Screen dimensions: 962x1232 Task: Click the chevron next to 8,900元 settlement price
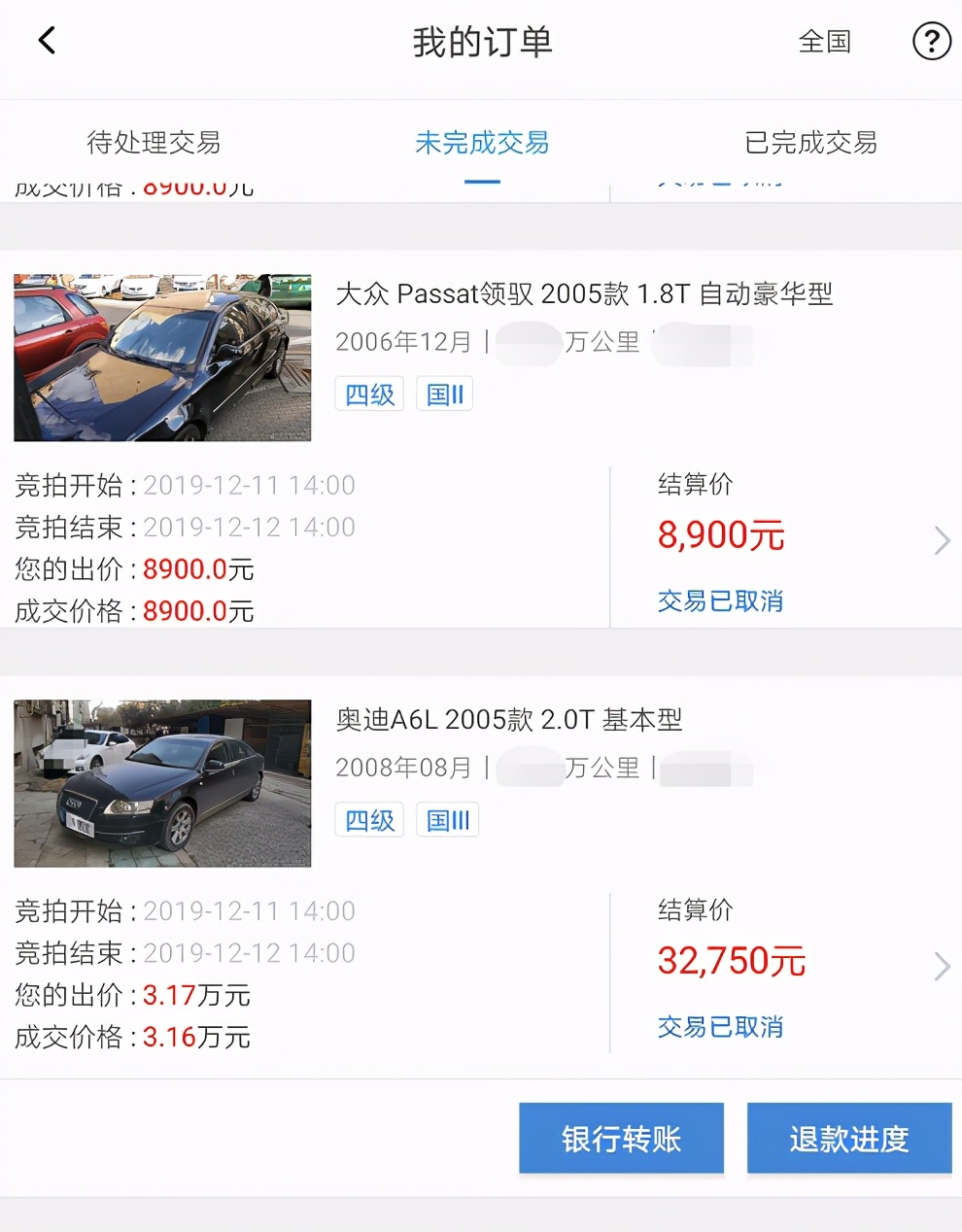coord(940,540)
